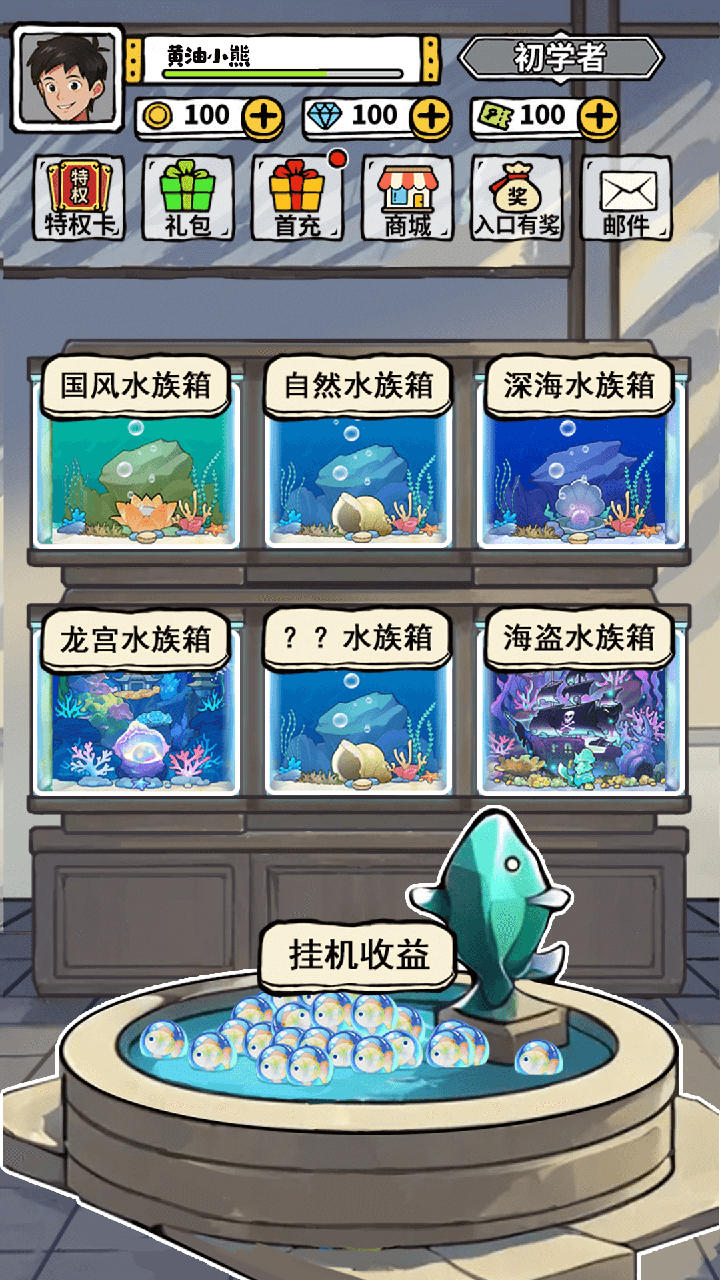The height and width of the screenshot is (1280, 720).
Task: Tap the ？？水族箱 mystery aquarium
Action: [x=358, y=710]
